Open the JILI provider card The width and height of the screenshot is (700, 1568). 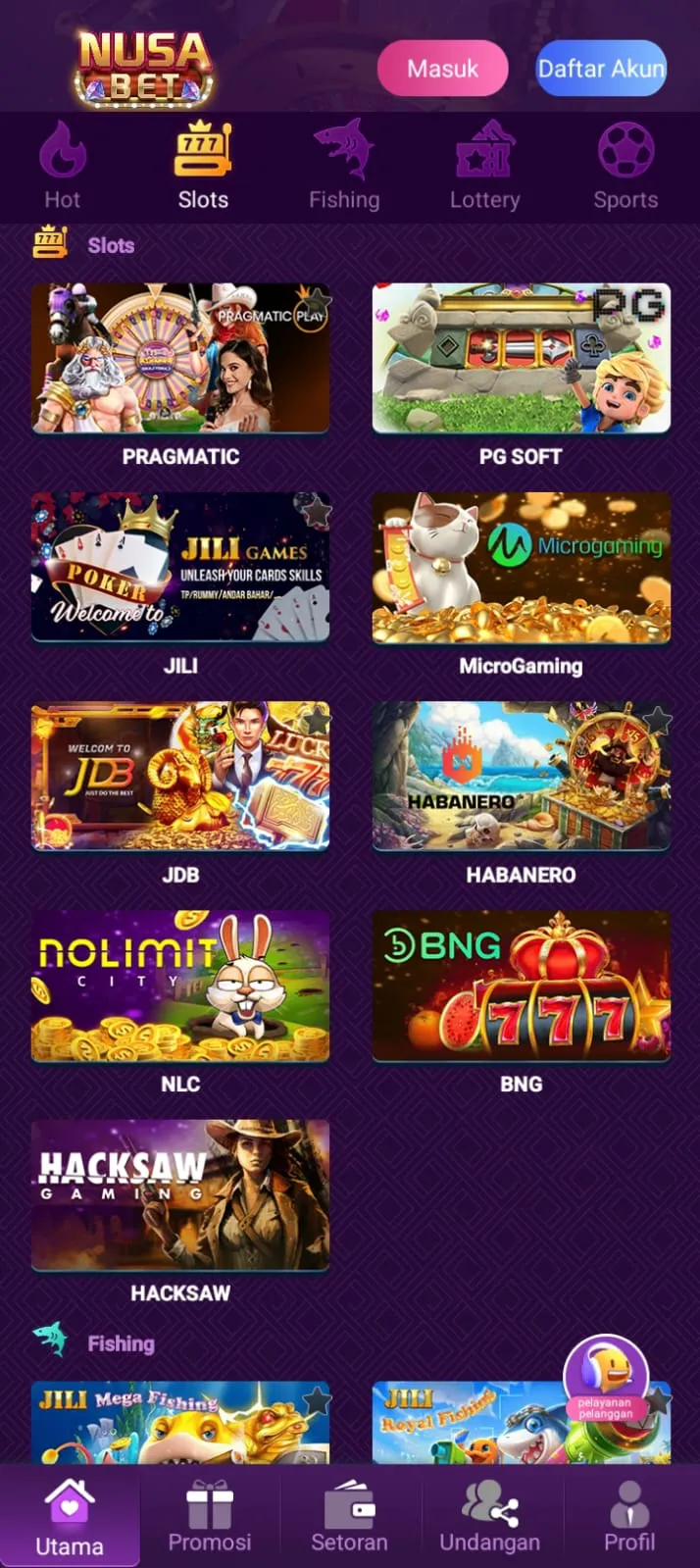[x=180, y=568]
